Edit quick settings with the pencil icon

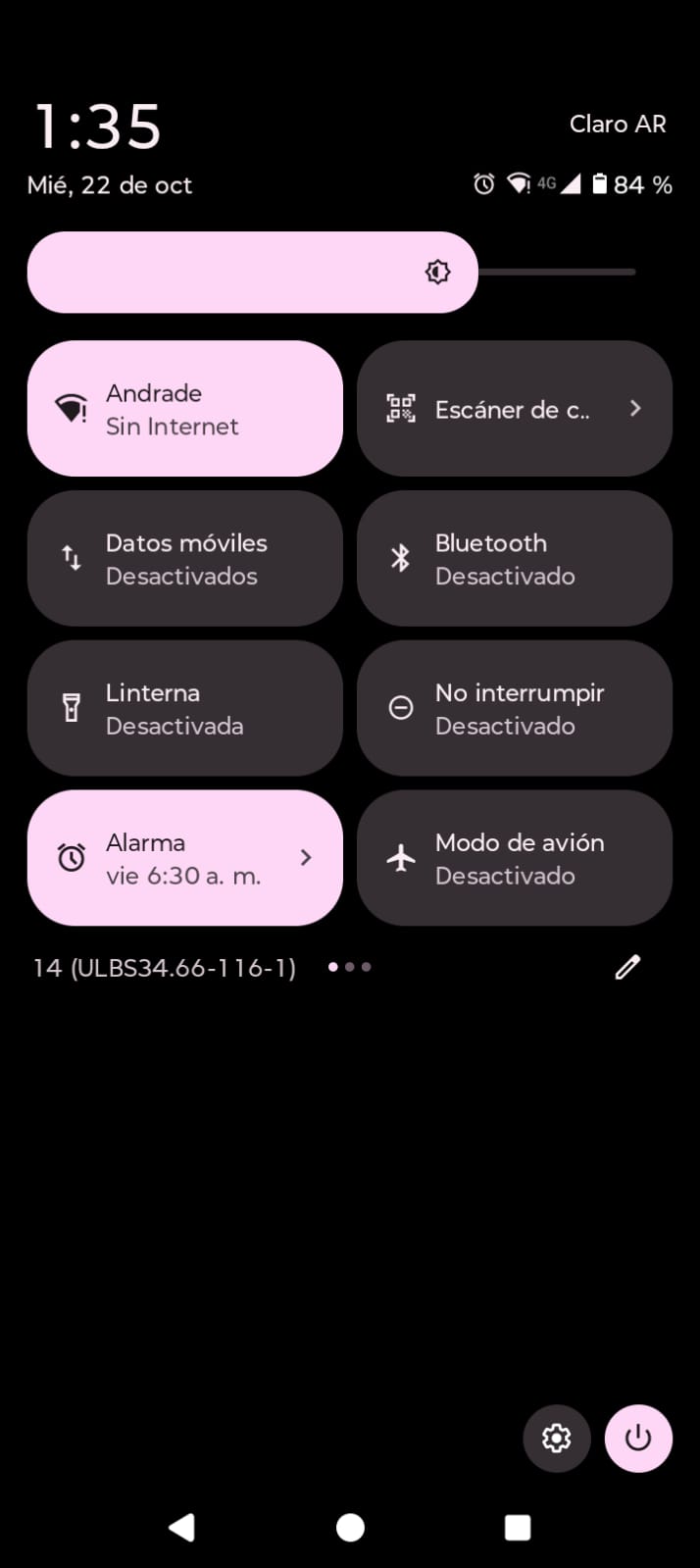click(x=627, y=968)
